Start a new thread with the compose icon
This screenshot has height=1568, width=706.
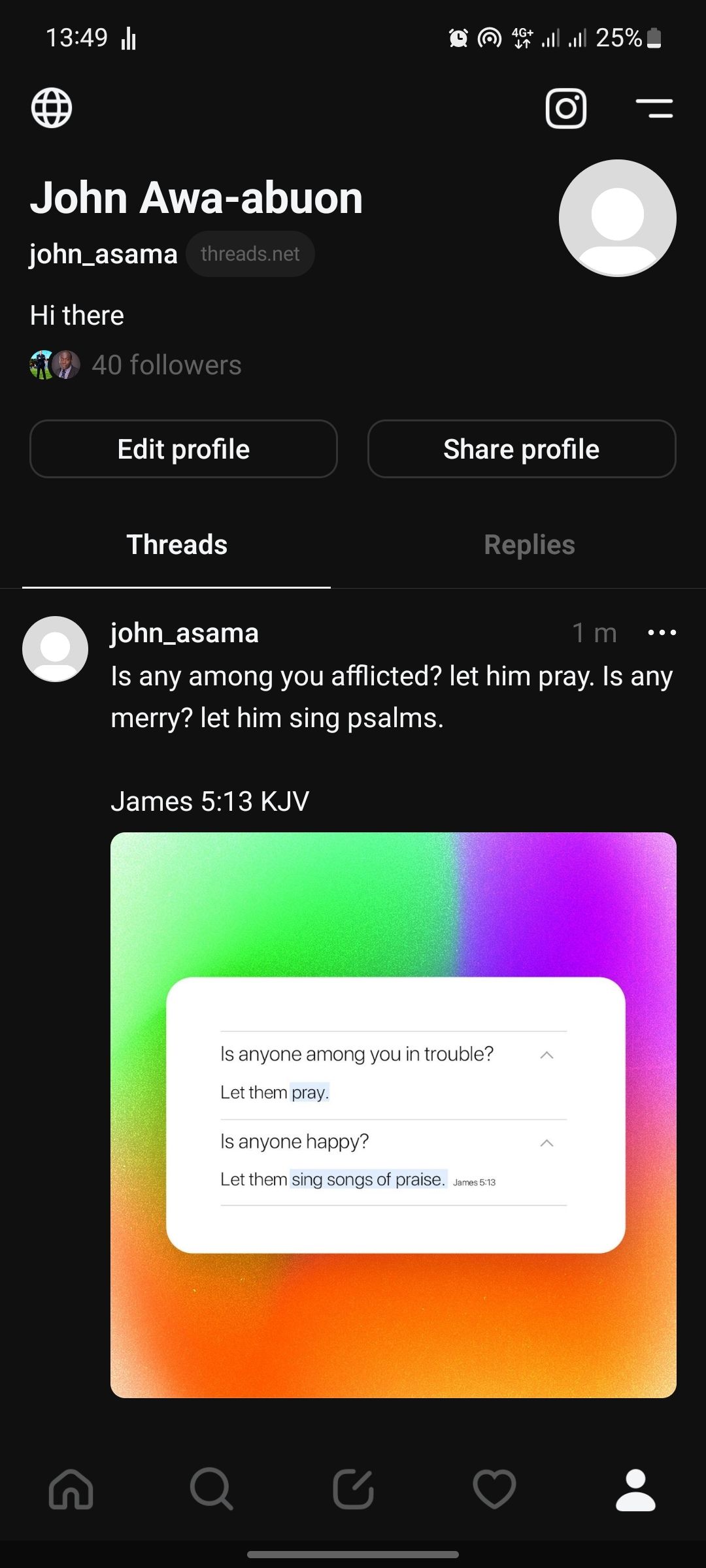pos(353,1490)
